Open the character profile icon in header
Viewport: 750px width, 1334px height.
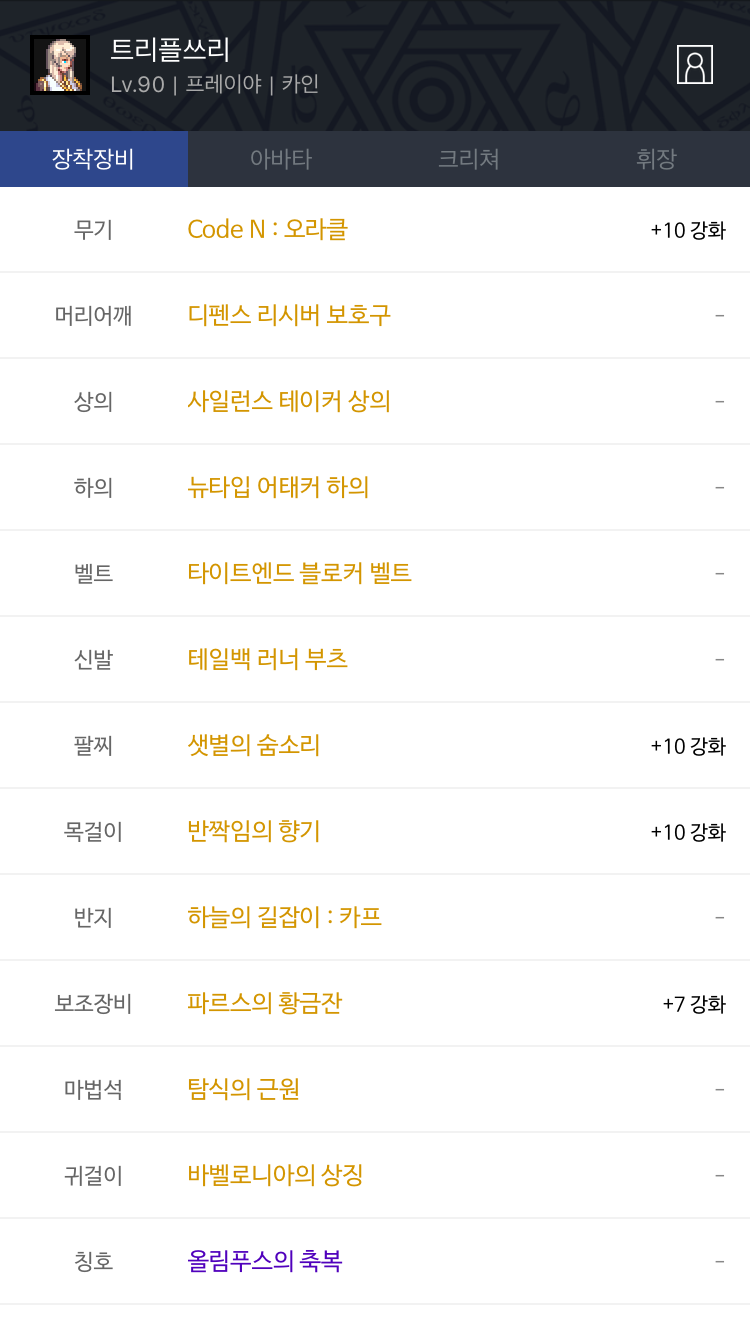(x=694, y=65)
